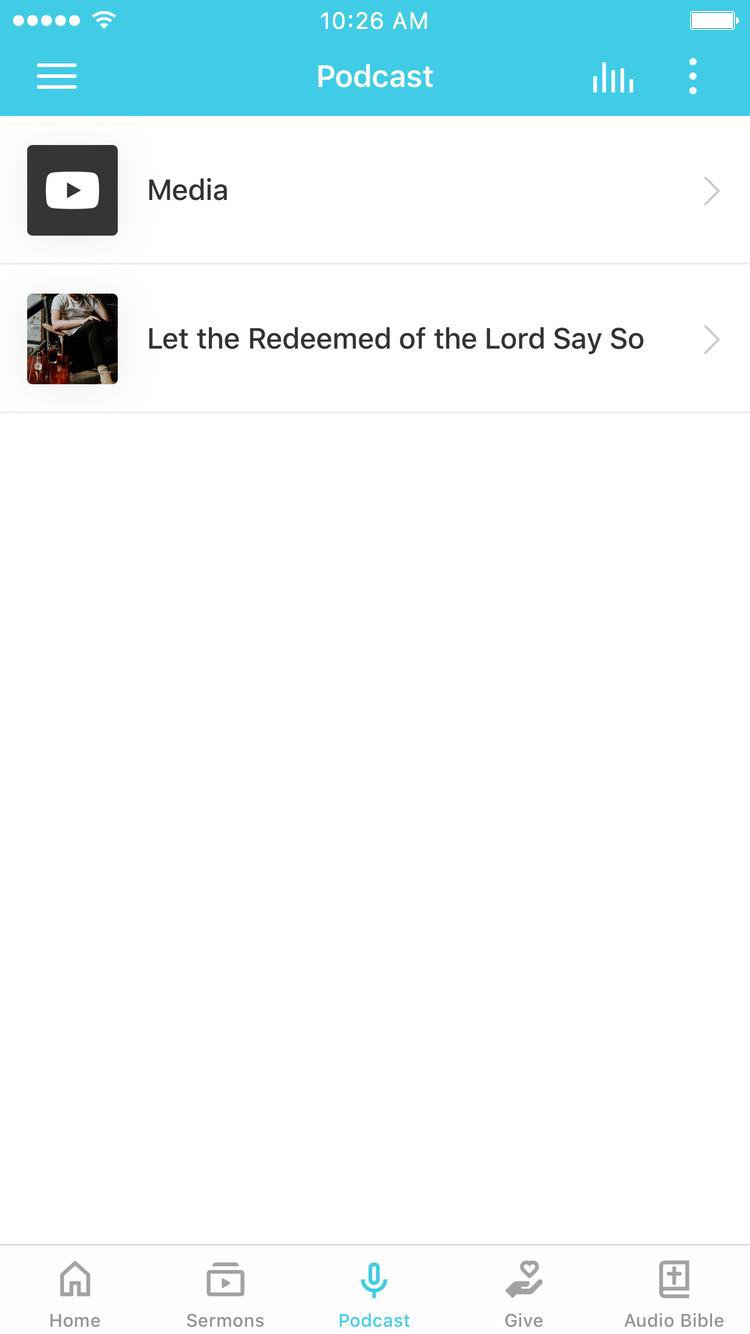Go to the Home tab
Screen dimensions: 750x1334
click(x=75, y=1293)
